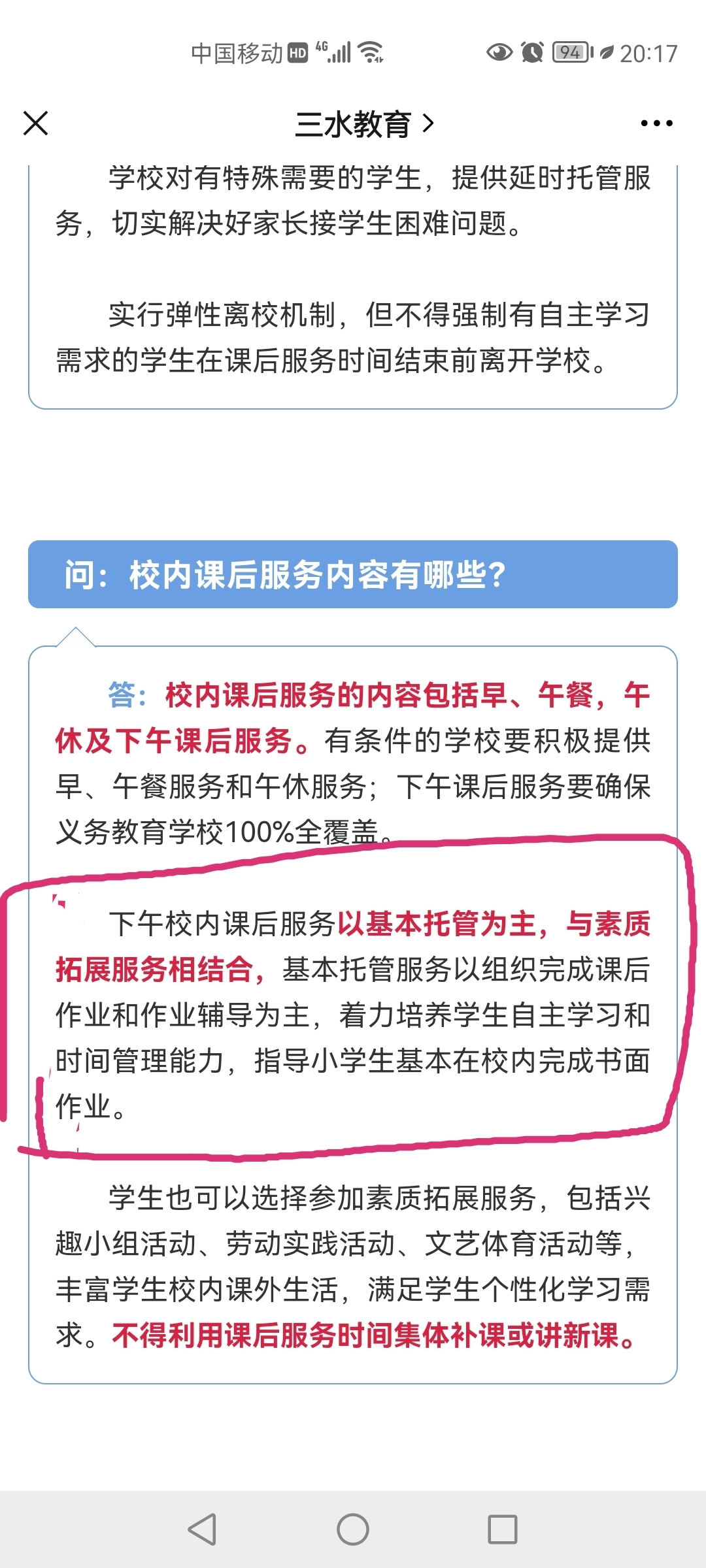
Task: Go to the home screen
Action: (x=353, y=1529)
